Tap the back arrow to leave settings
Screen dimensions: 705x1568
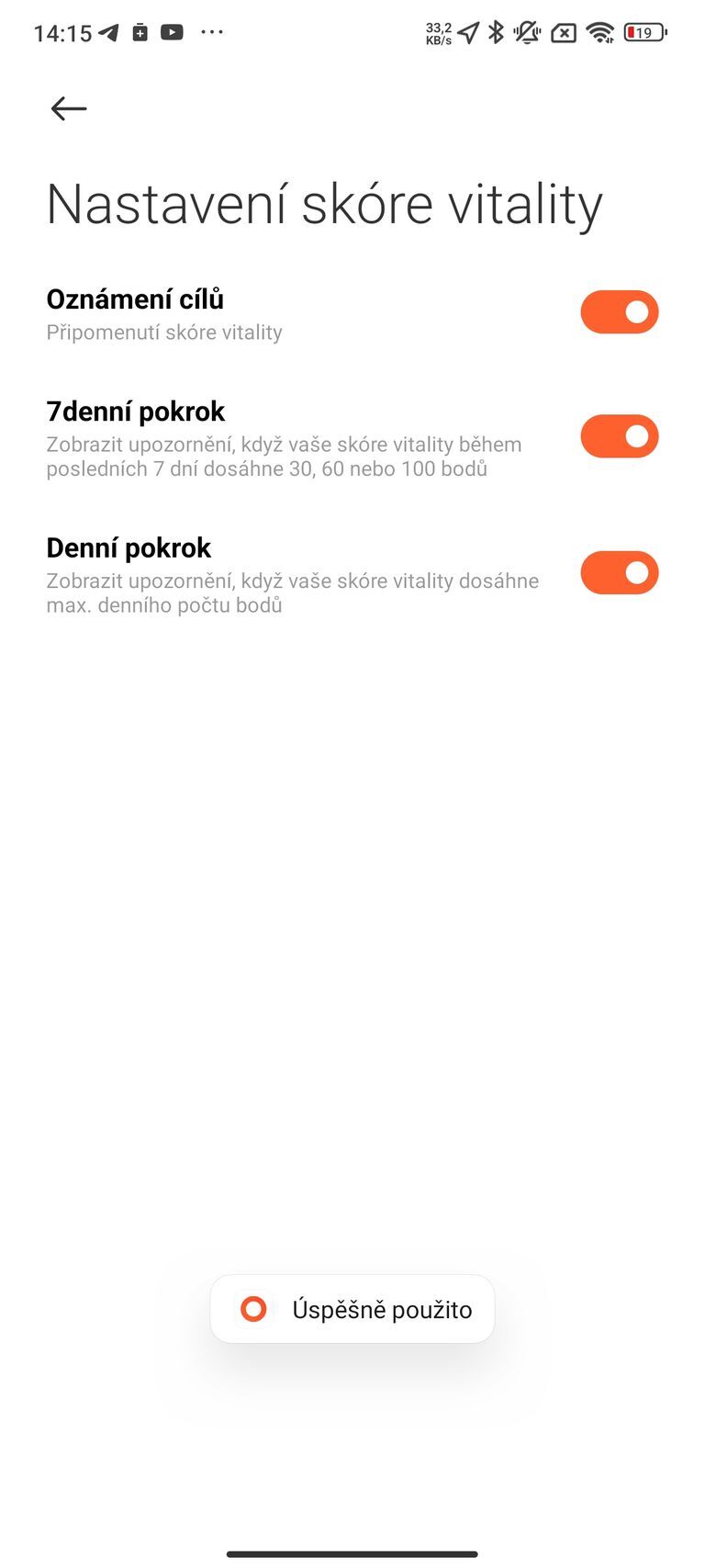(68, 108)
